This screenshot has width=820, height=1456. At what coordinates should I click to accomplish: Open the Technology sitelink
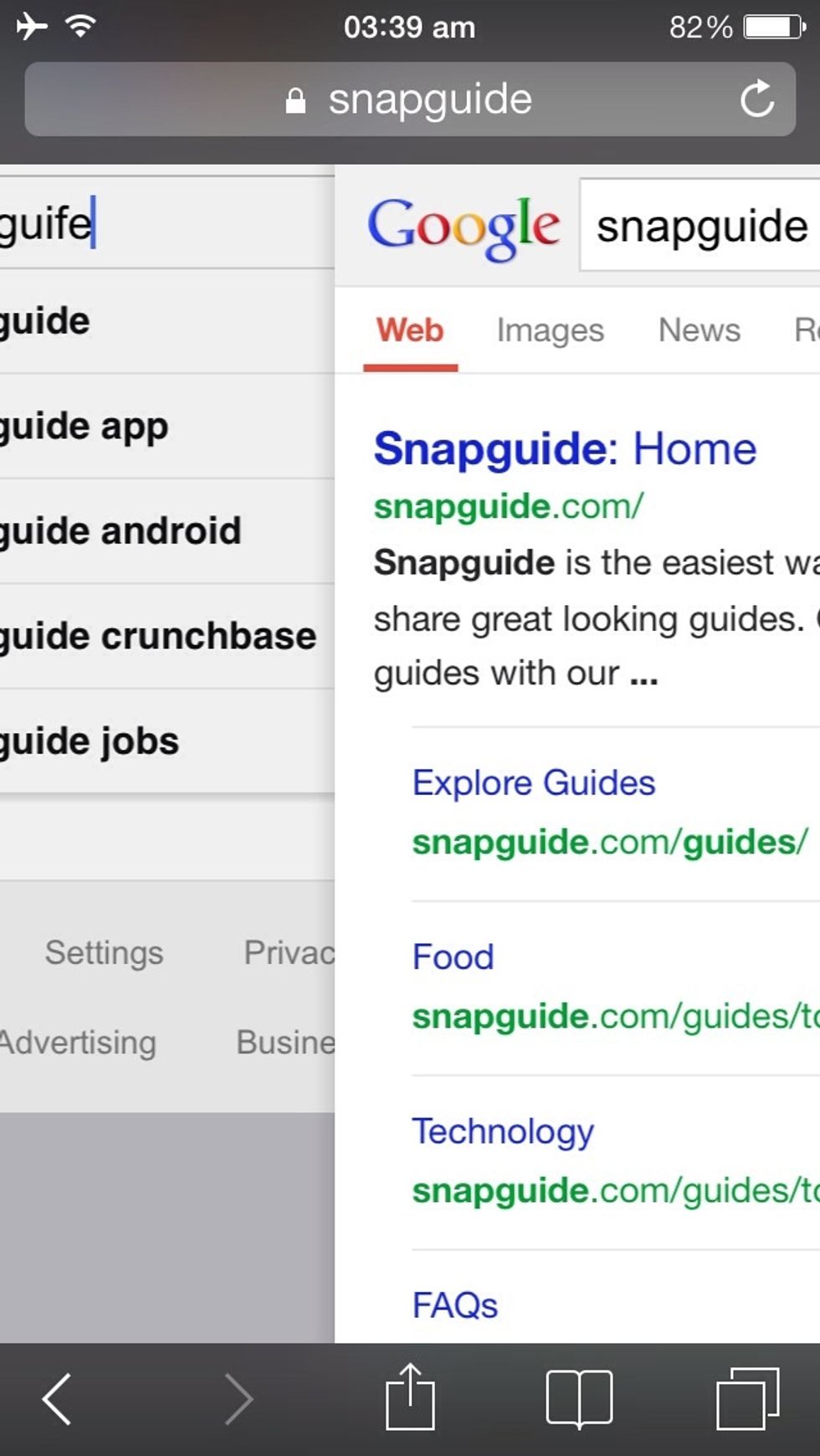(503, 1132)
